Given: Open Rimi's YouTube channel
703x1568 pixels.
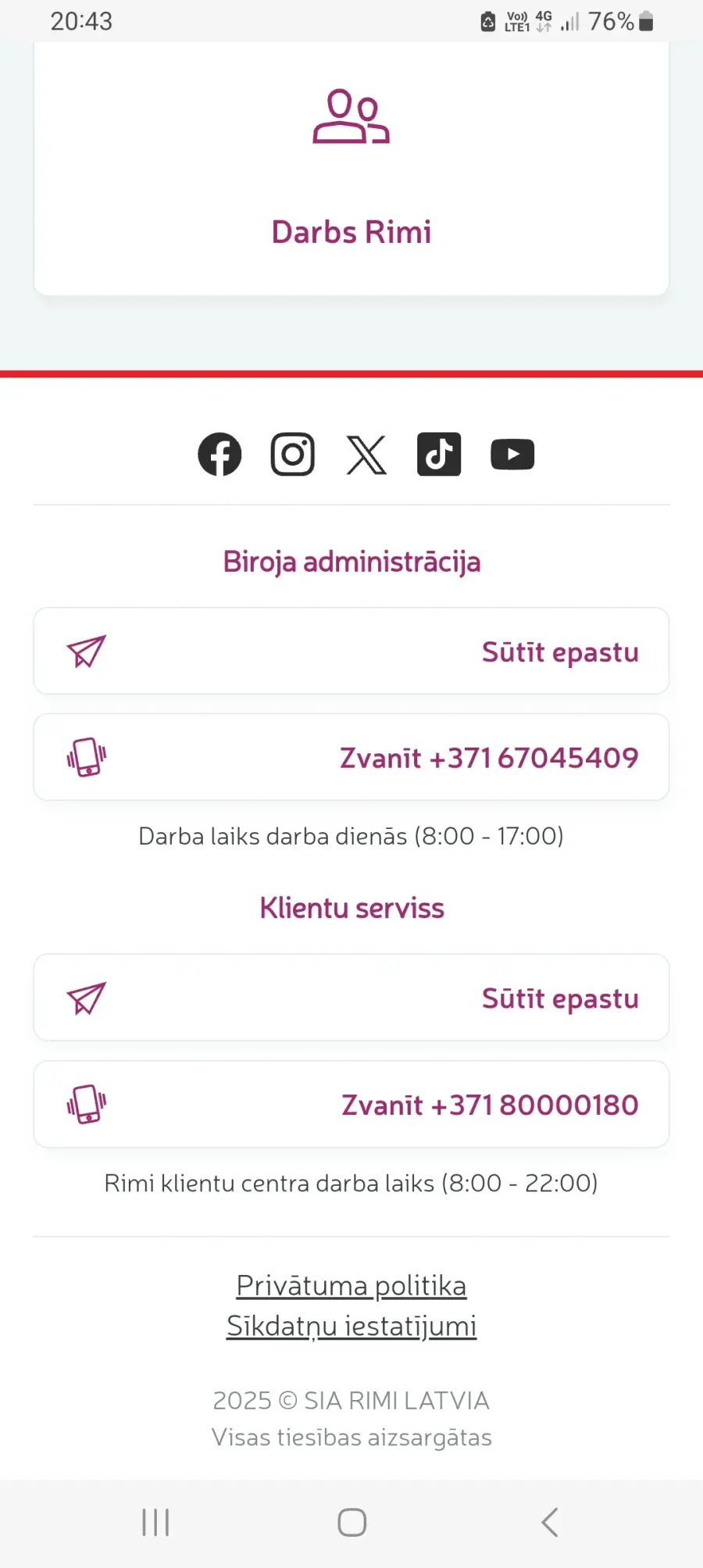Looking at the screenshot, I should pos(512,454).
